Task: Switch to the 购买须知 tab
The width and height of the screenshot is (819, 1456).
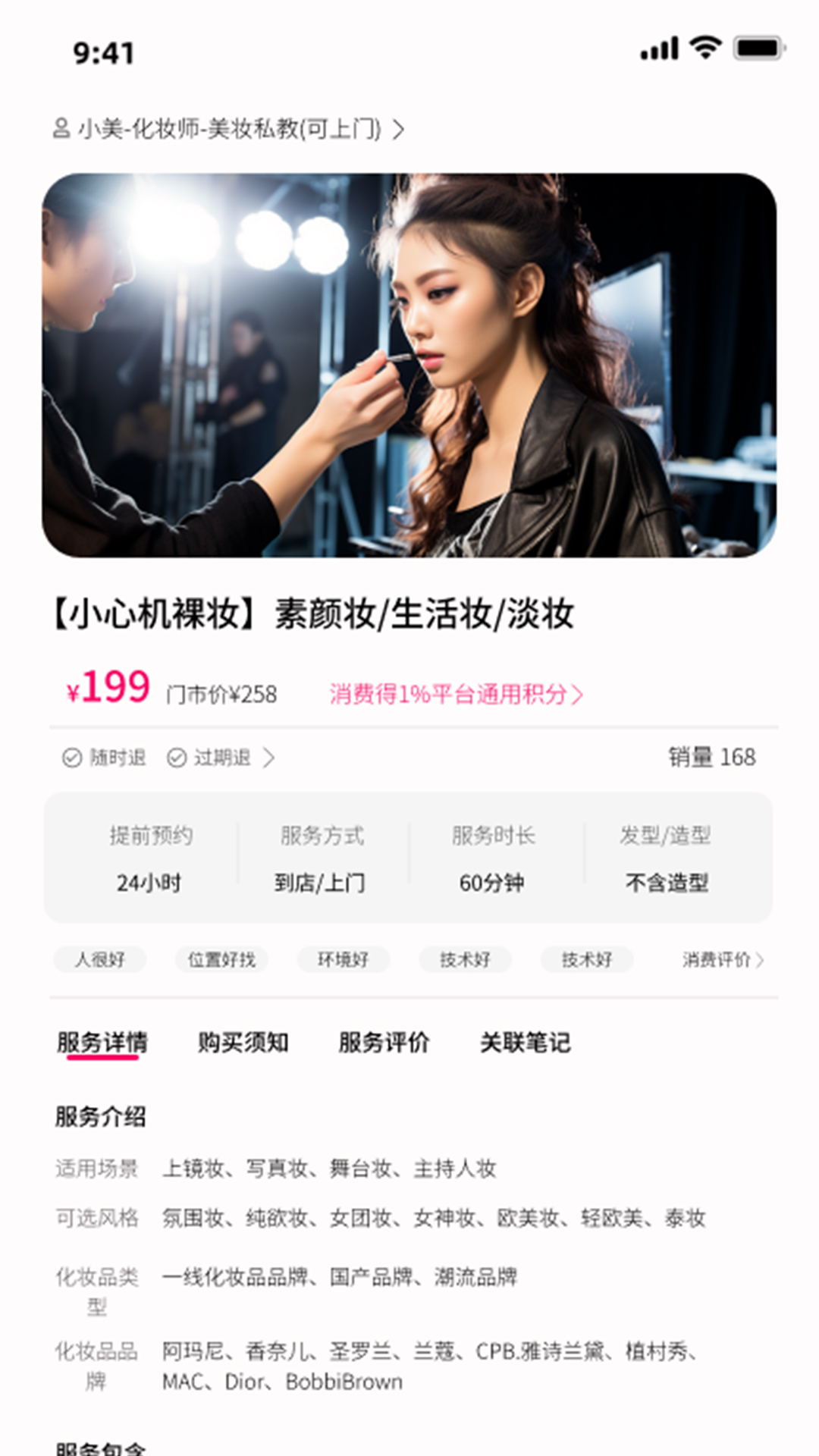Action: pos(244,1043)
